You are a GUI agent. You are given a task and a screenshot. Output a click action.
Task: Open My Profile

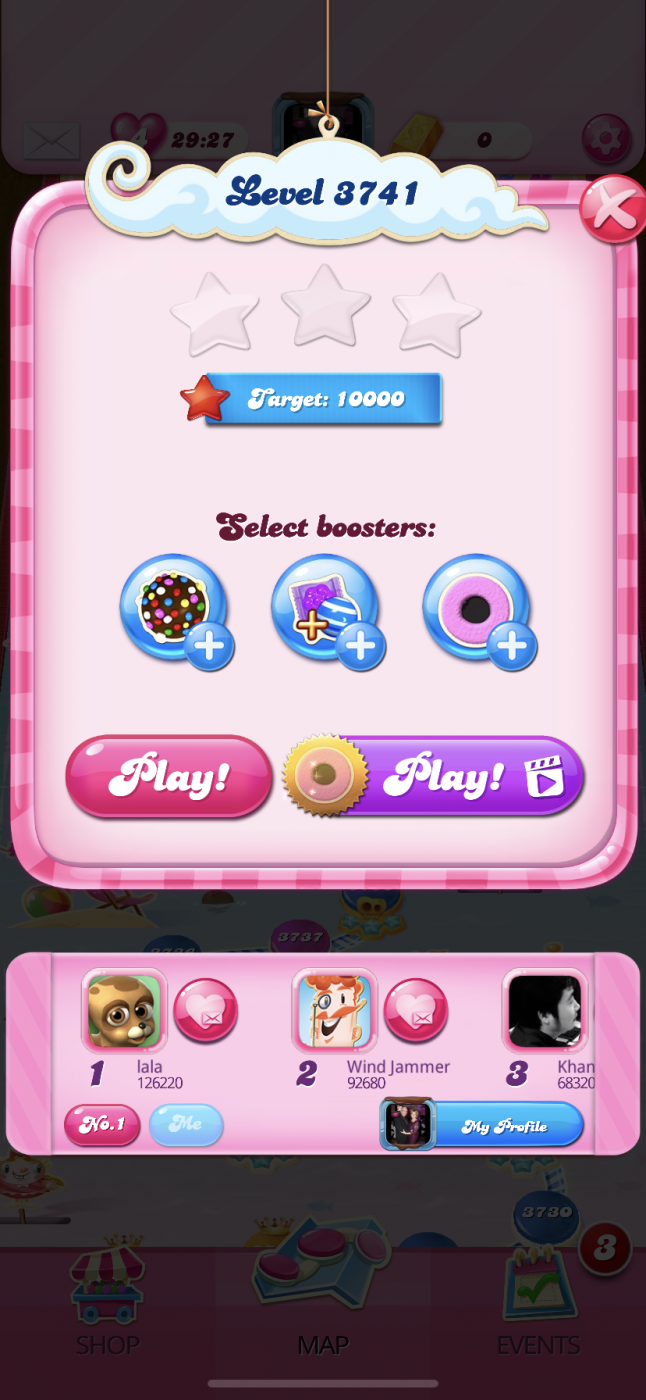pos(484,1126)
